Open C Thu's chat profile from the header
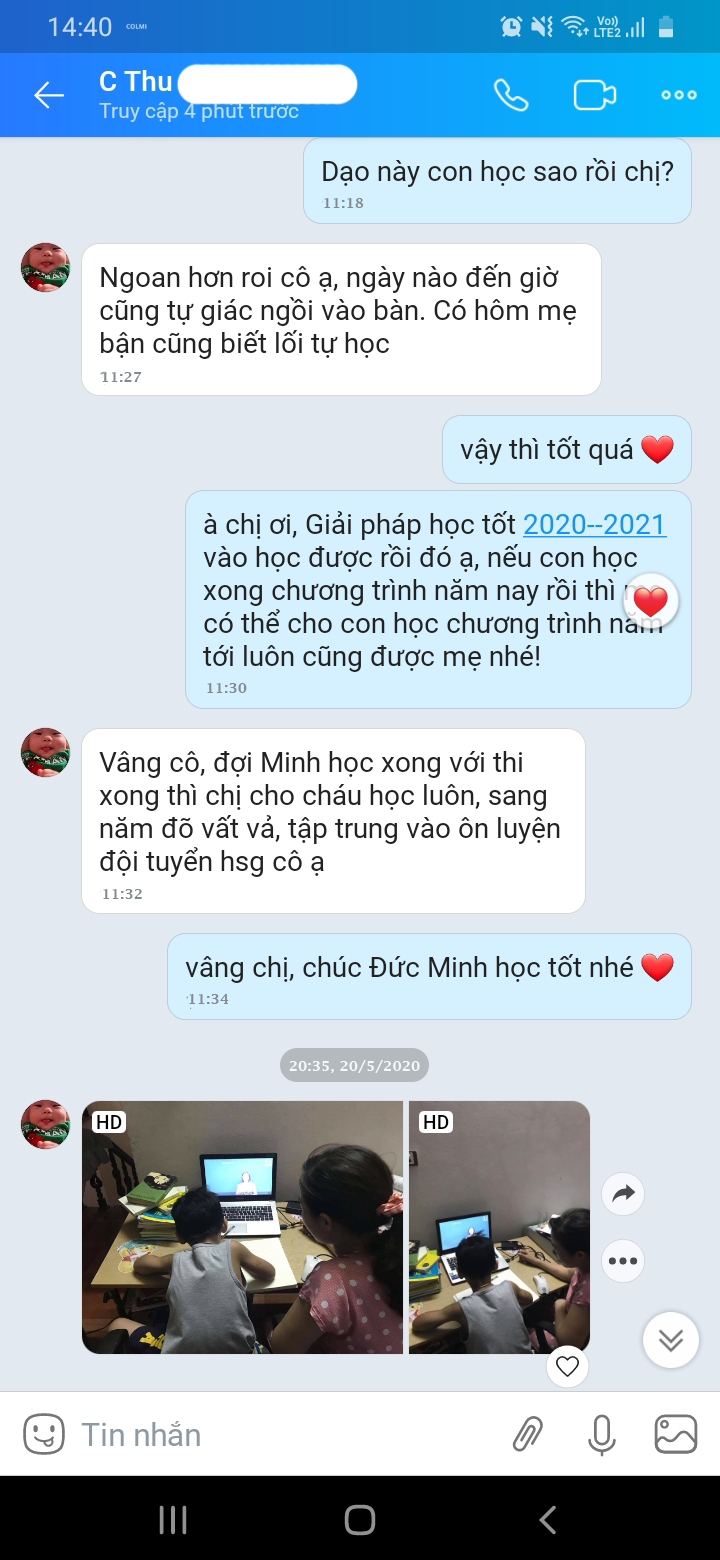 (200, 95)
